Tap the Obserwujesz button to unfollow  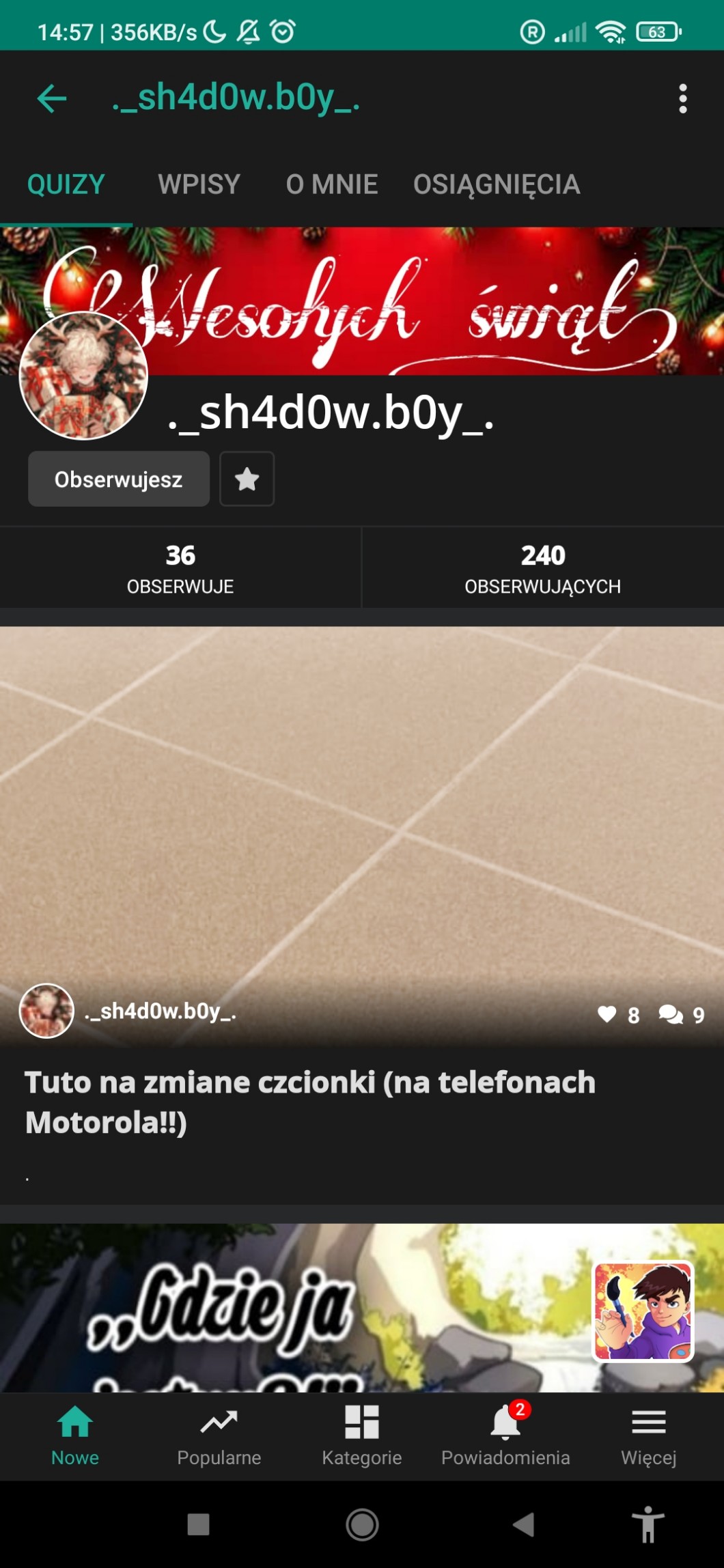click(118, 479)
